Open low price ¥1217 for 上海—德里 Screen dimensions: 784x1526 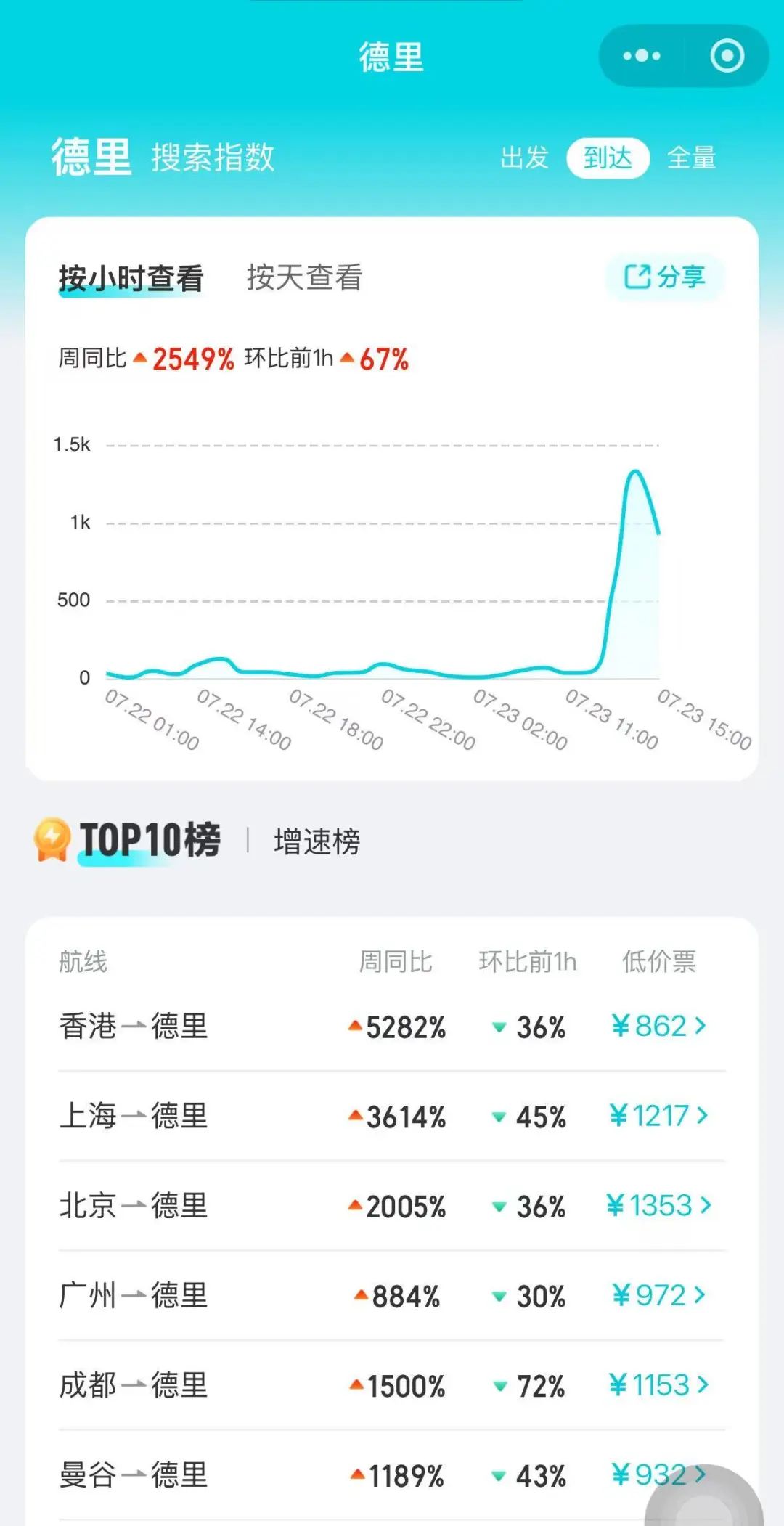click(x=658, y=1116)
